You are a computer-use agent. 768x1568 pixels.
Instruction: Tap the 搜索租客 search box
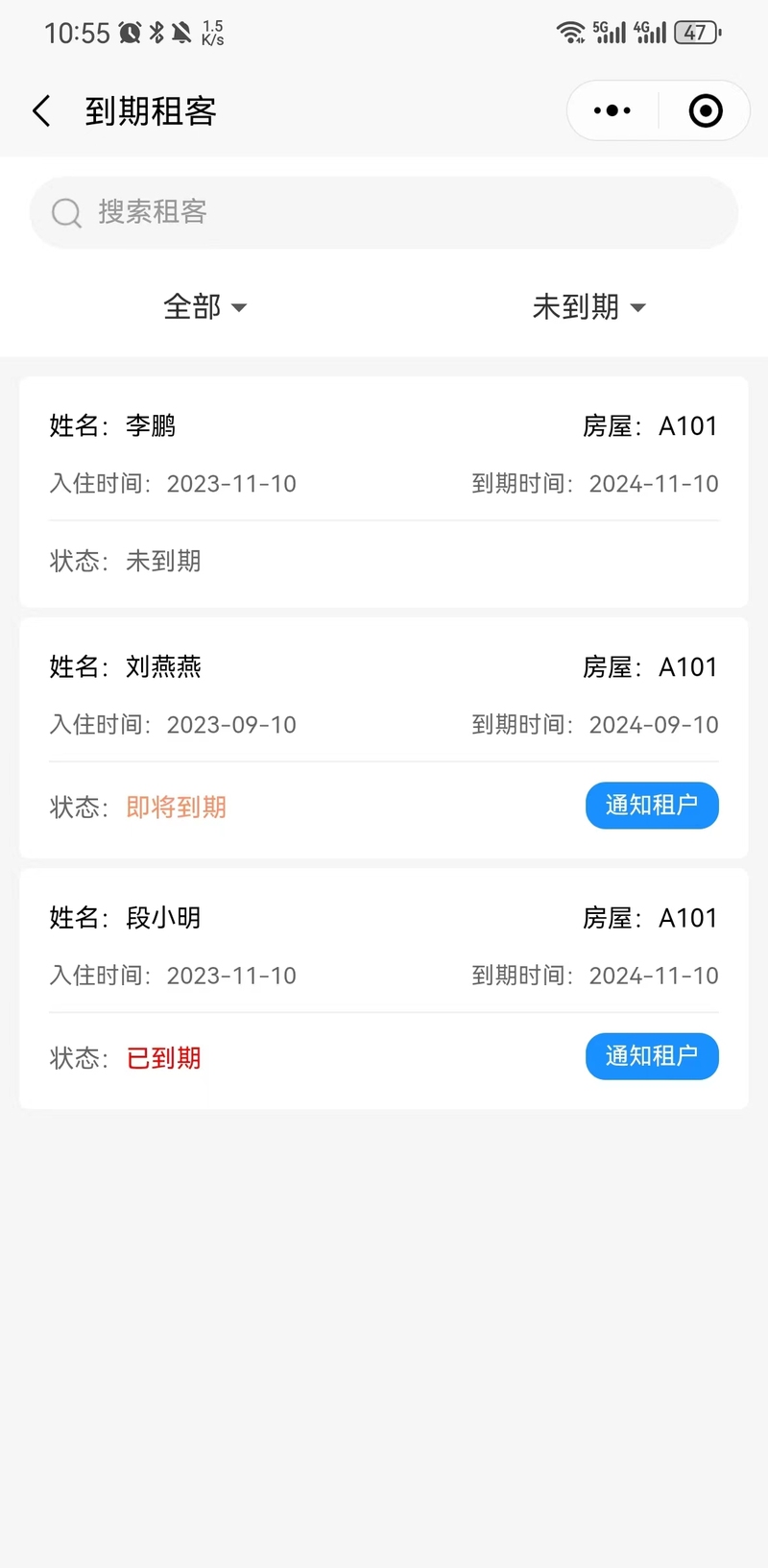coord(384,212)
